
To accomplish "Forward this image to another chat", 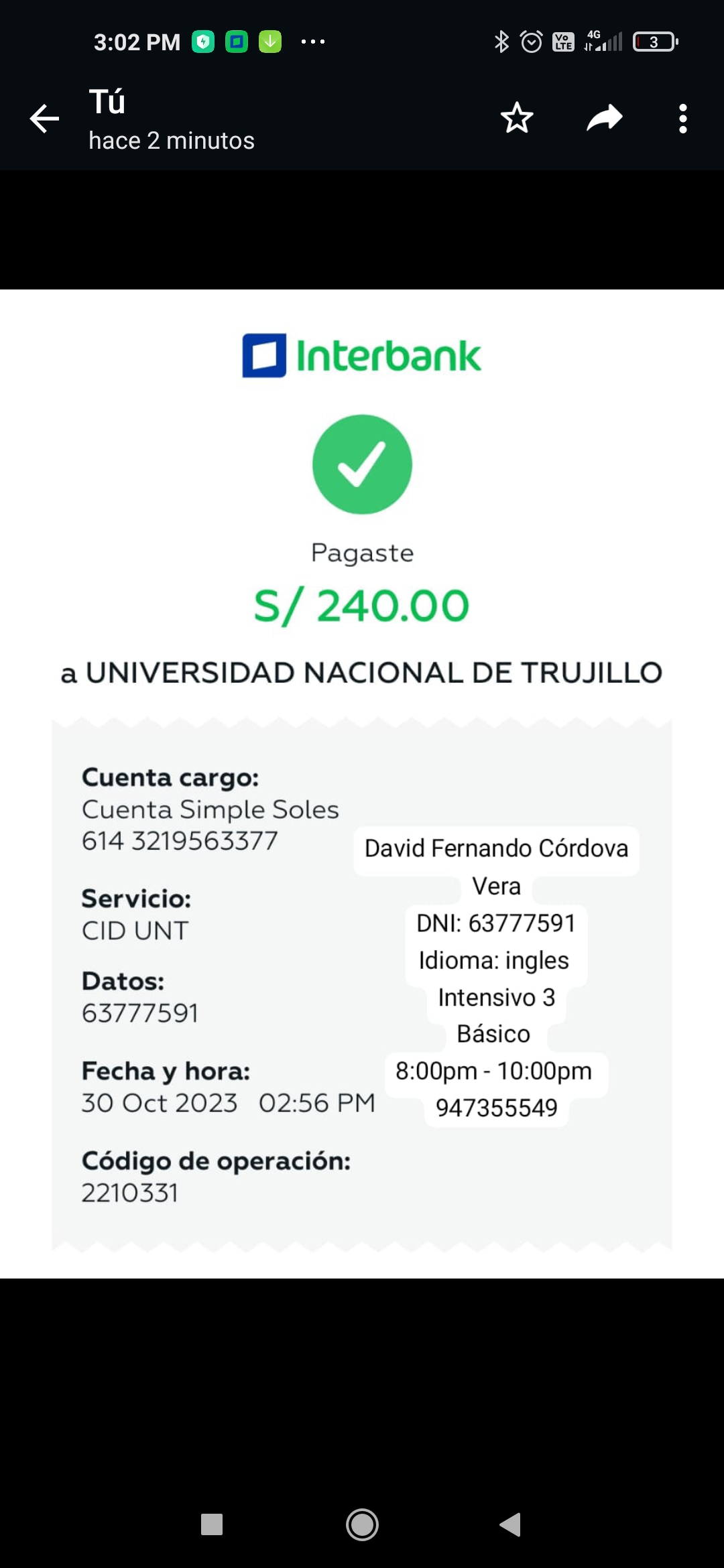I will pos(604,119).
